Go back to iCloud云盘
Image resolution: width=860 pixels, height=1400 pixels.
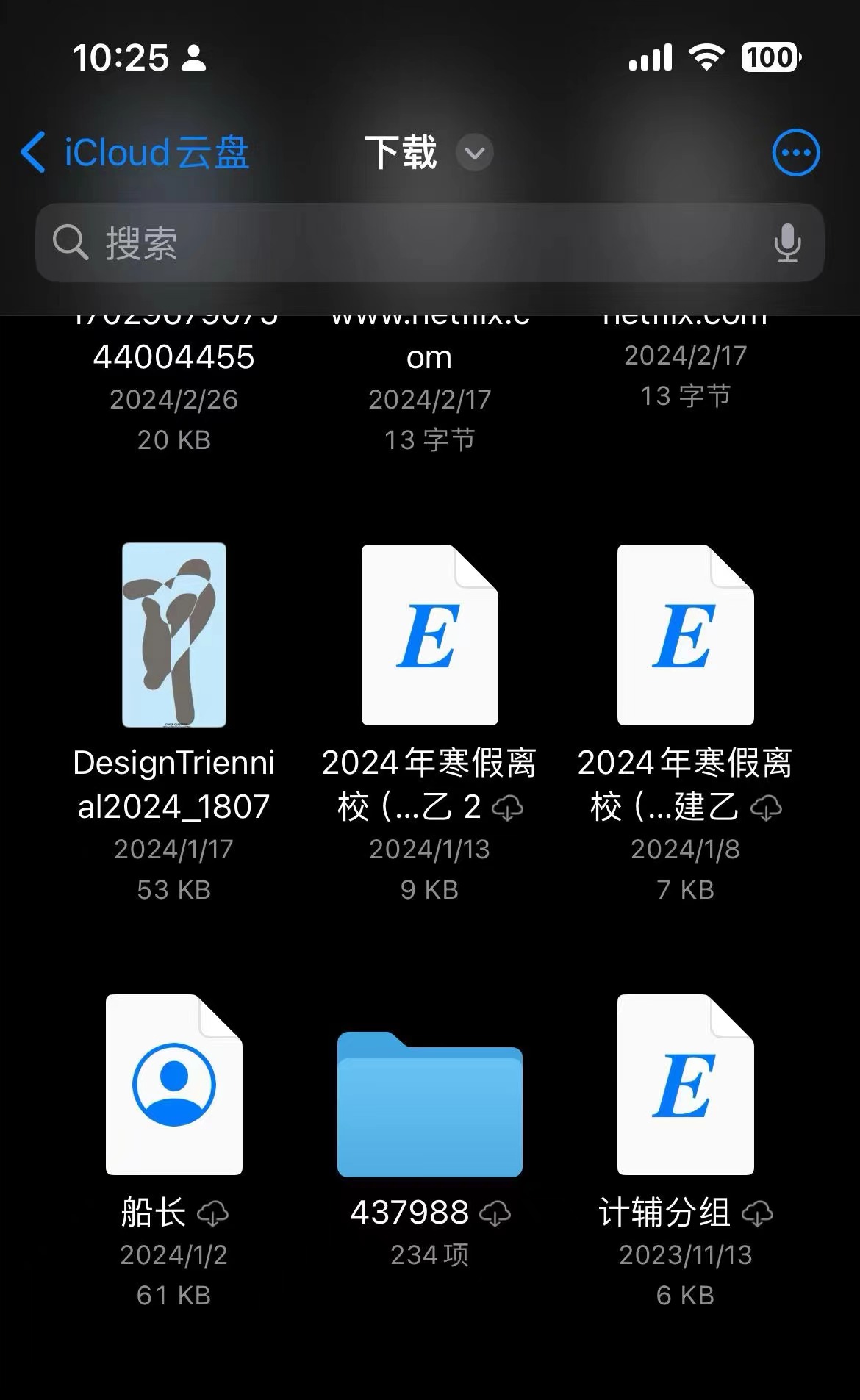pyautogui.click(x=136, y=153)
